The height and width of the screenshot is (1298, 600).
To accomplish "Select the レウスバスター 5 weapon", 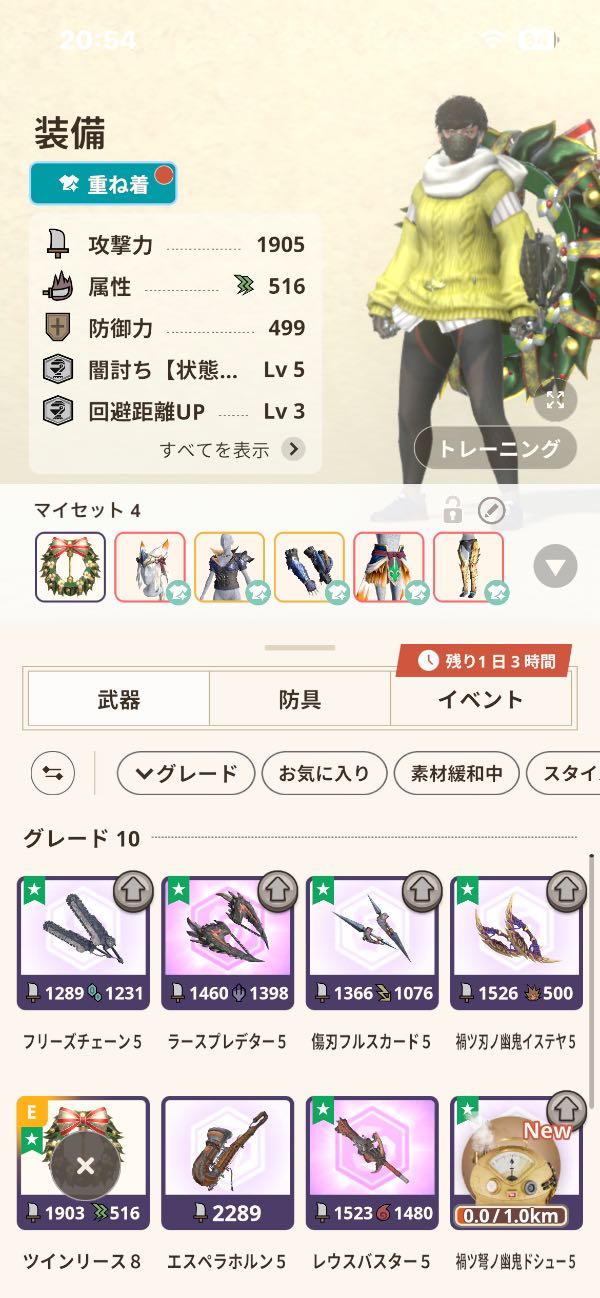I will pos(372,1163).
